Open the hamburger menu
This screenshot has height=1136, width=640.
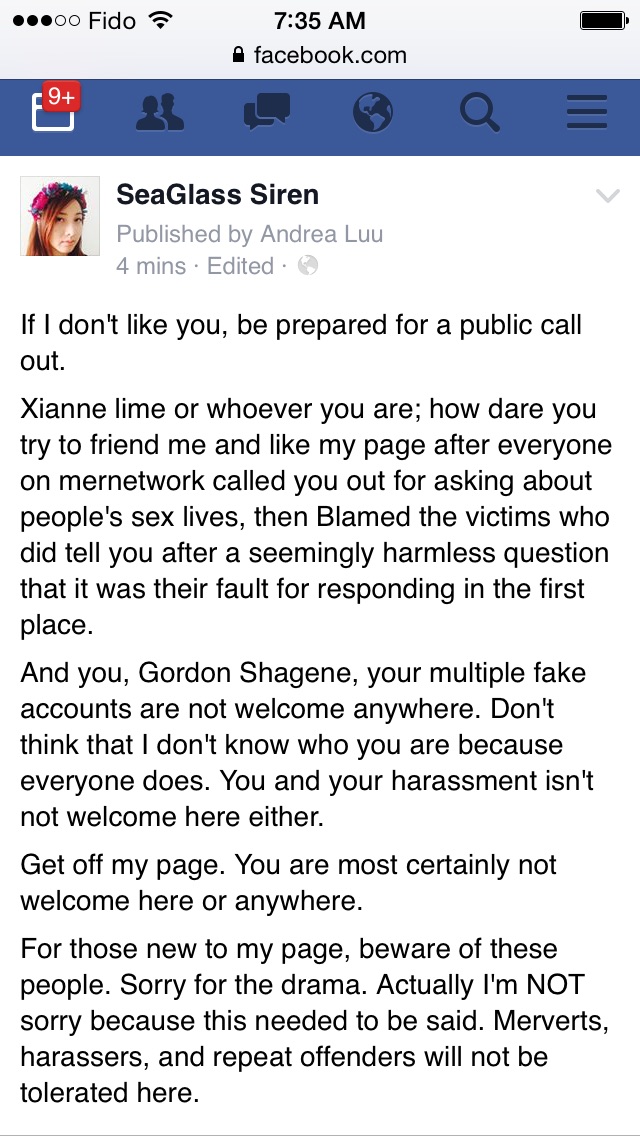coord(587,114)
